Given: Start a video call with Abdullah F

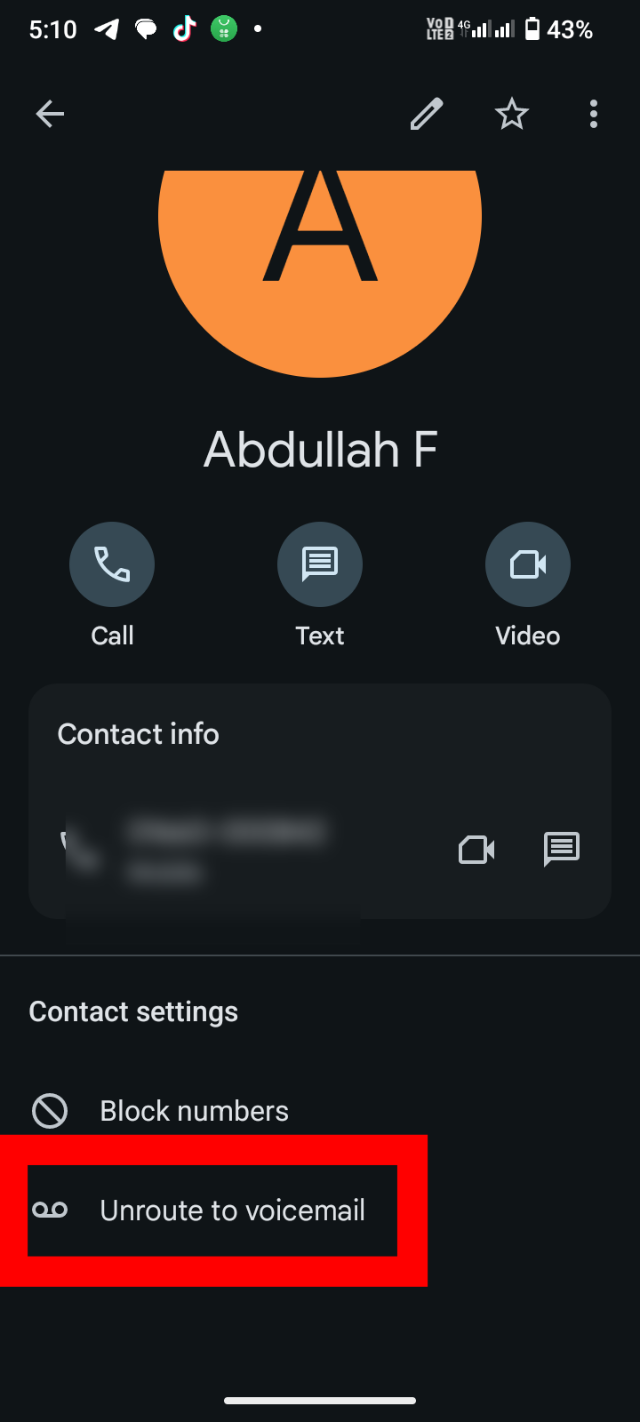Looking at the screenshot, I should [527, 566].
